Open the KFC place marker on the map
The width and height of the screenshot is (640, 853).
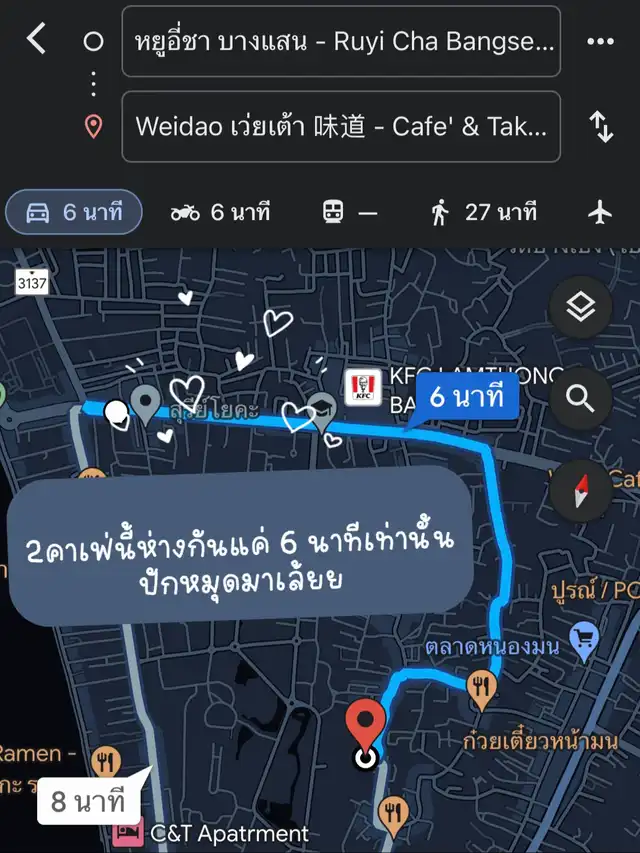tap(360, 388)
